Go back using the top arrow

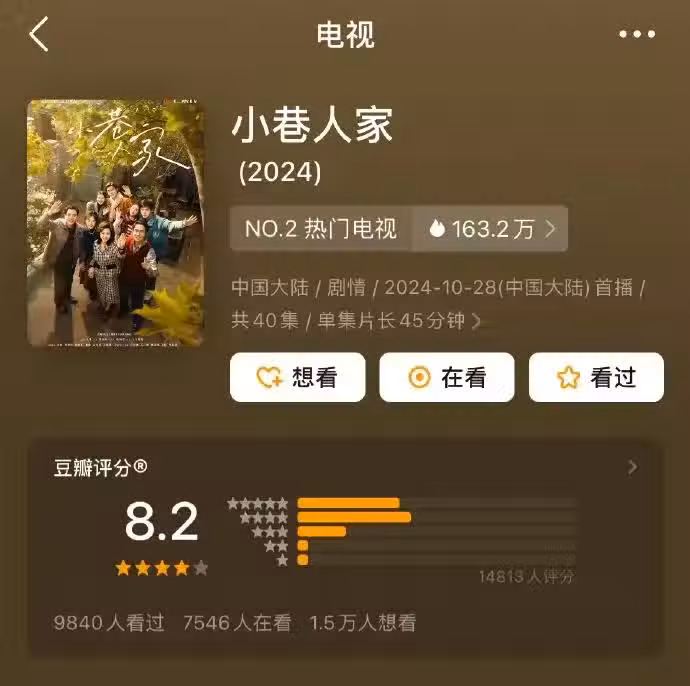click(39, 34)
